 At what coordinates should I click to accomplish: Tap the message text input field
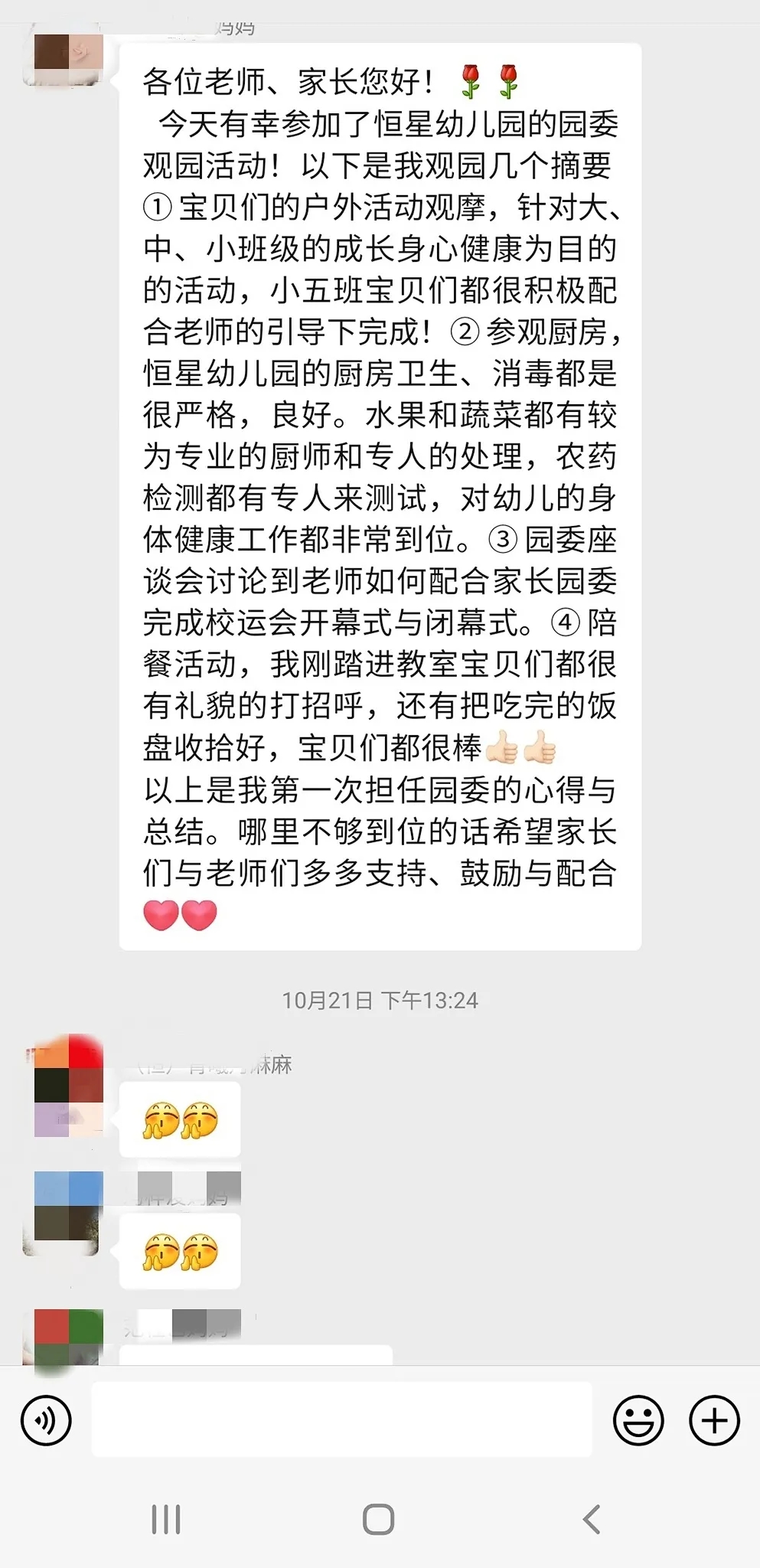[341, 1419]
